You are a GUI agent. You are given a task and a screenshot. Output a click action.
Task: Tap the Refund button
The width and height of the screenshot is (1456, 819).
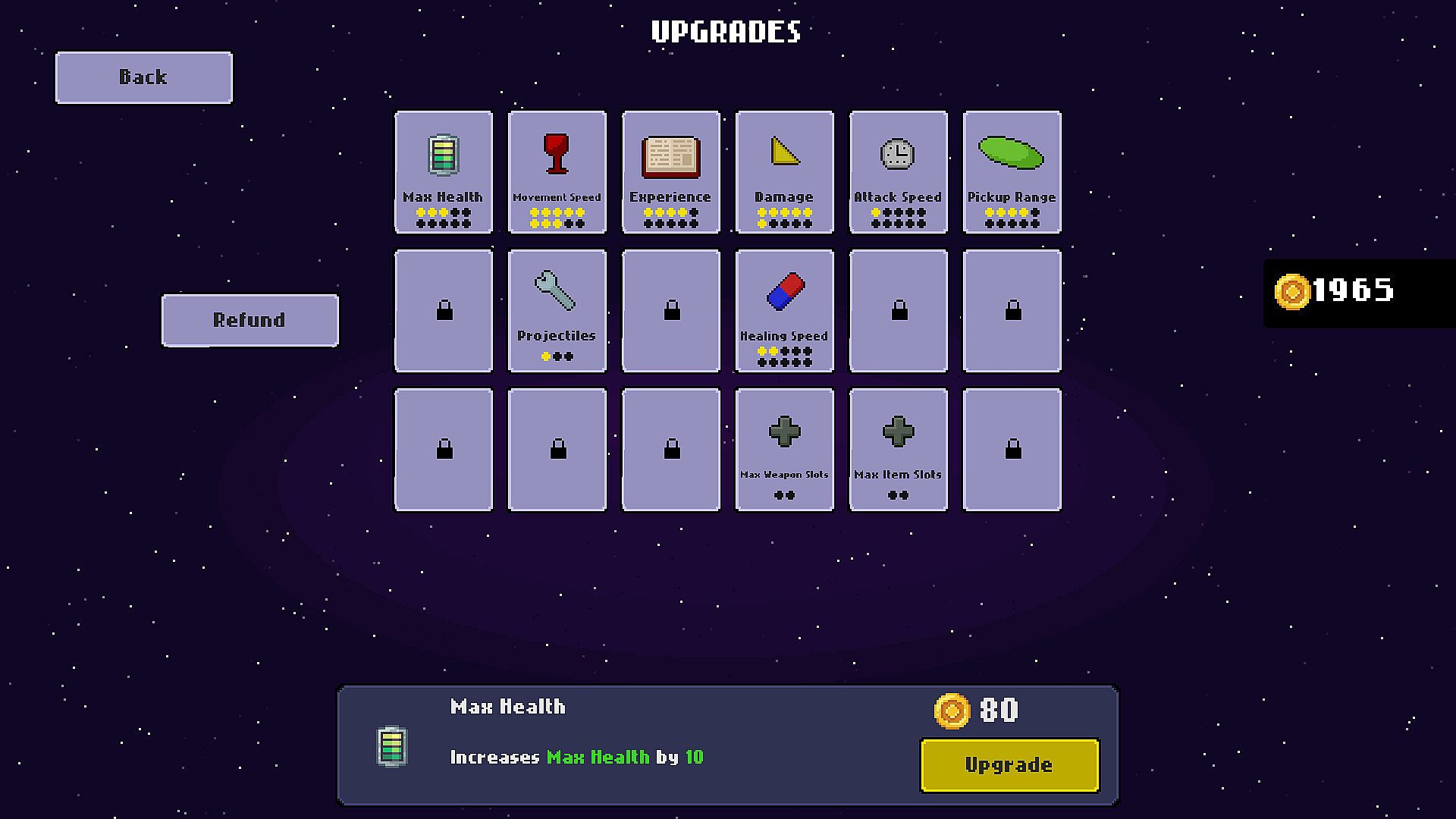249,320
